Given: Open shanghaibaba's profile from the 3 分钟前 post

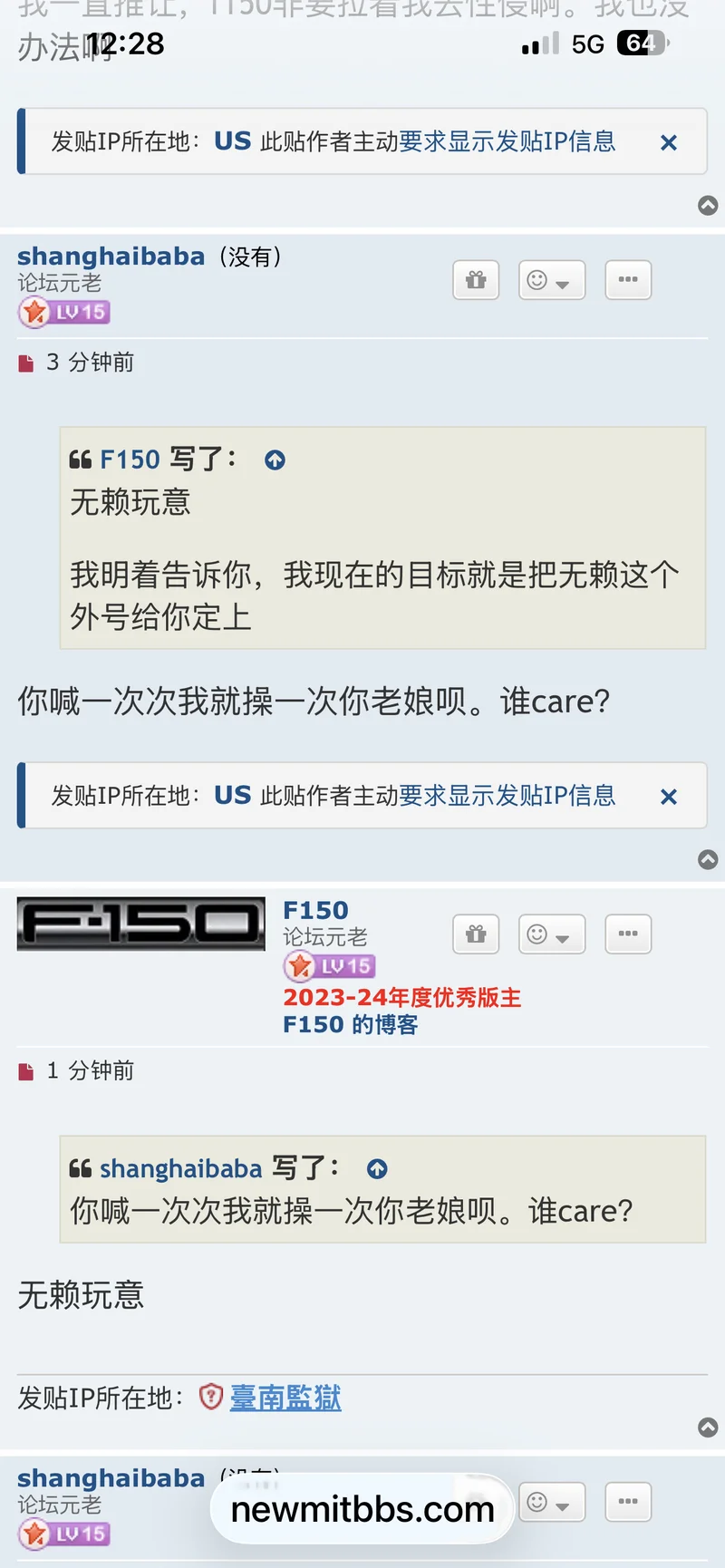Looking at the screenshot, I should [111, 256].
